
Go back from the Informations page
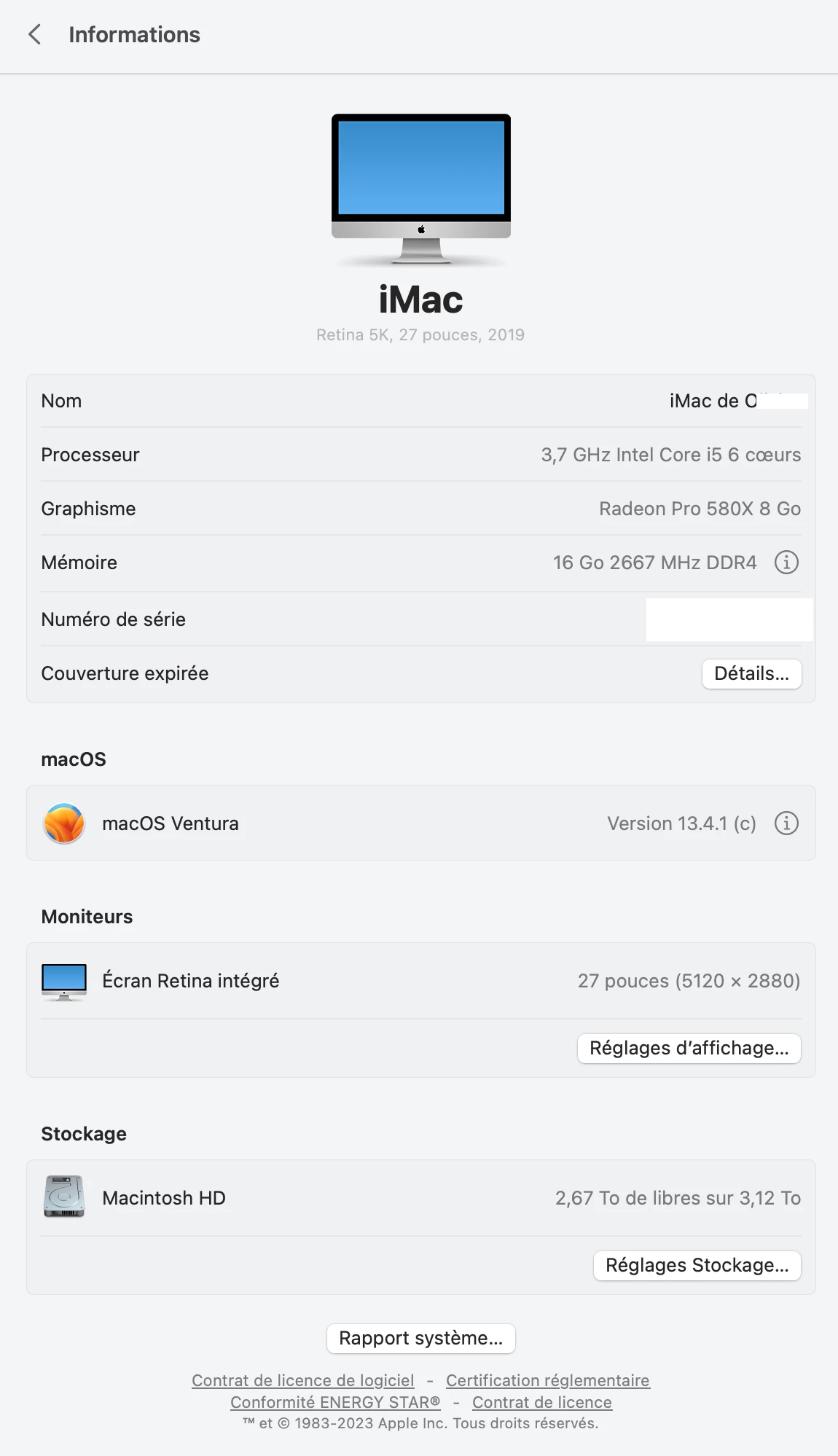34,34
